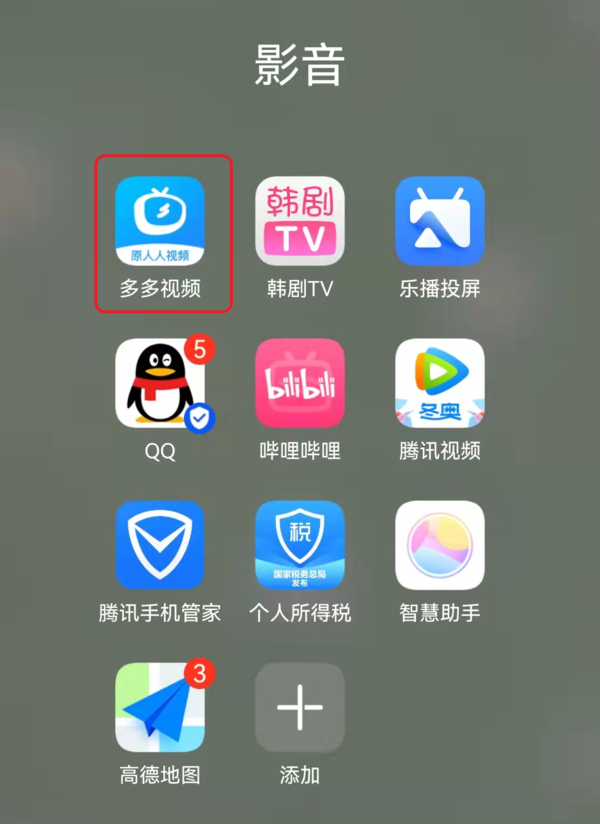Viewport: 600px width, 824px height.
Task: Open QQ with 5 unread notifications
Action: pyautogui.click(x=160, y=383)
